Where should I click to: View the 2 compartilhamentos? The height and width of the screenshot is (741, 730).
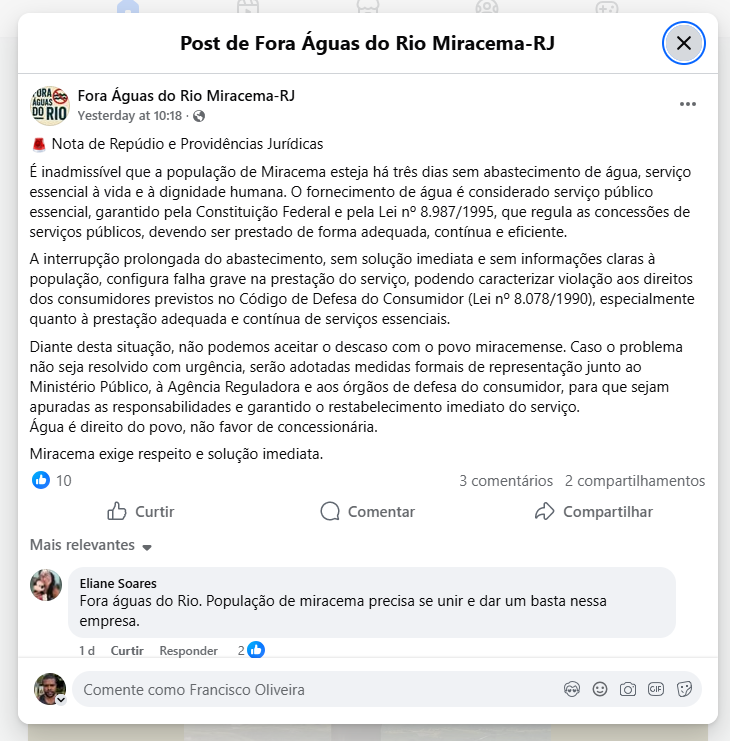pos(634,481)
